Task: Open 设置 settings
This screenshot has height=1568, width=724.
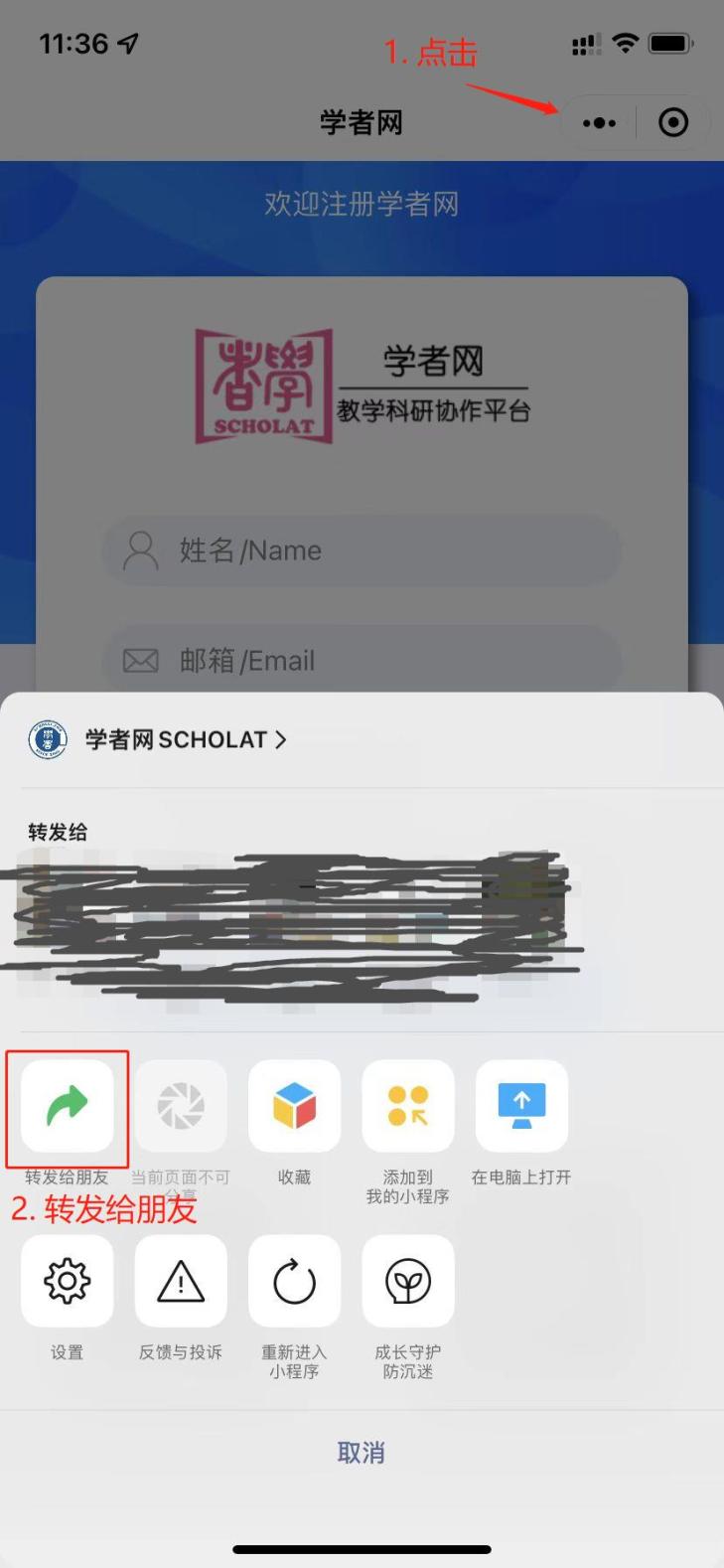Action: click(68, 1282)
